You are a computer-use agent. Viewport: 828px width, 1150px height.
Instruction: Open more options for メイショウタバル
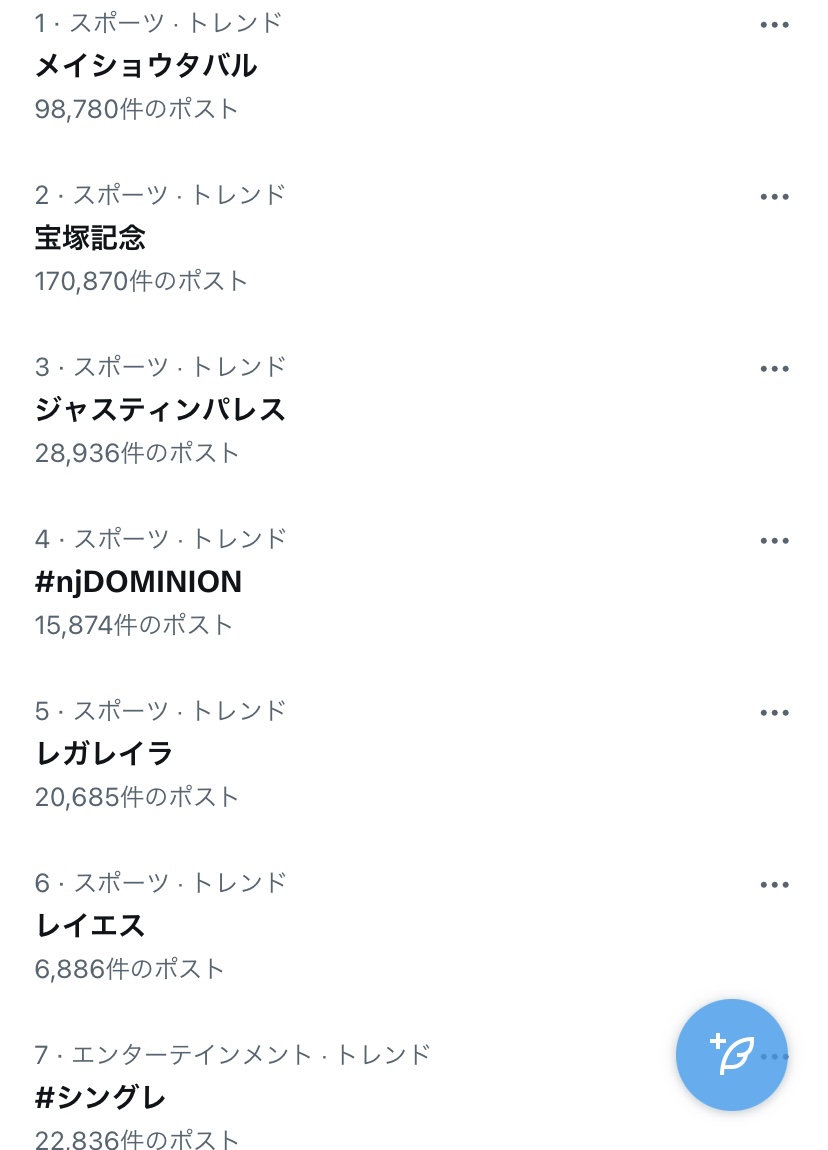775,25
